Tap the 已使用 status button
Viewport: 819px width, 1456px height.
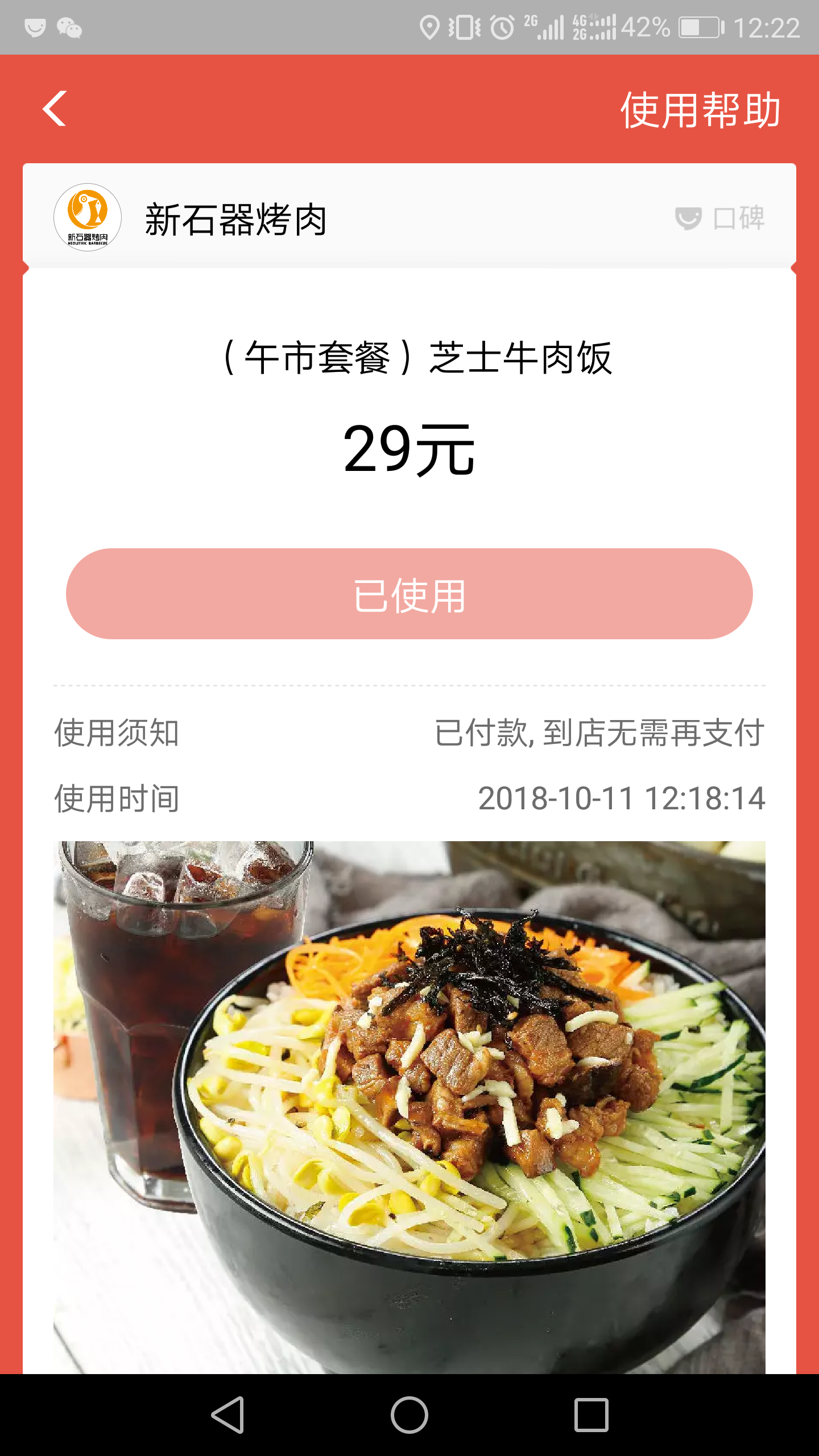pos(408,595)
